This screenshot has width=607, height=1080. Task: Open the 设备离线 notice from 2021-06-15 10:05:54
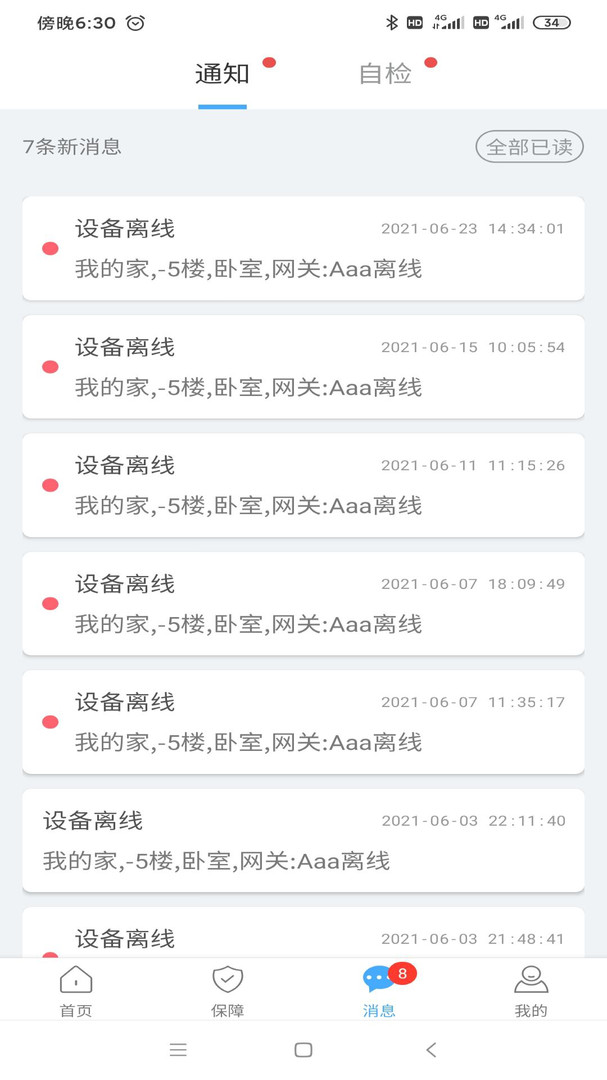click(303, 367)
